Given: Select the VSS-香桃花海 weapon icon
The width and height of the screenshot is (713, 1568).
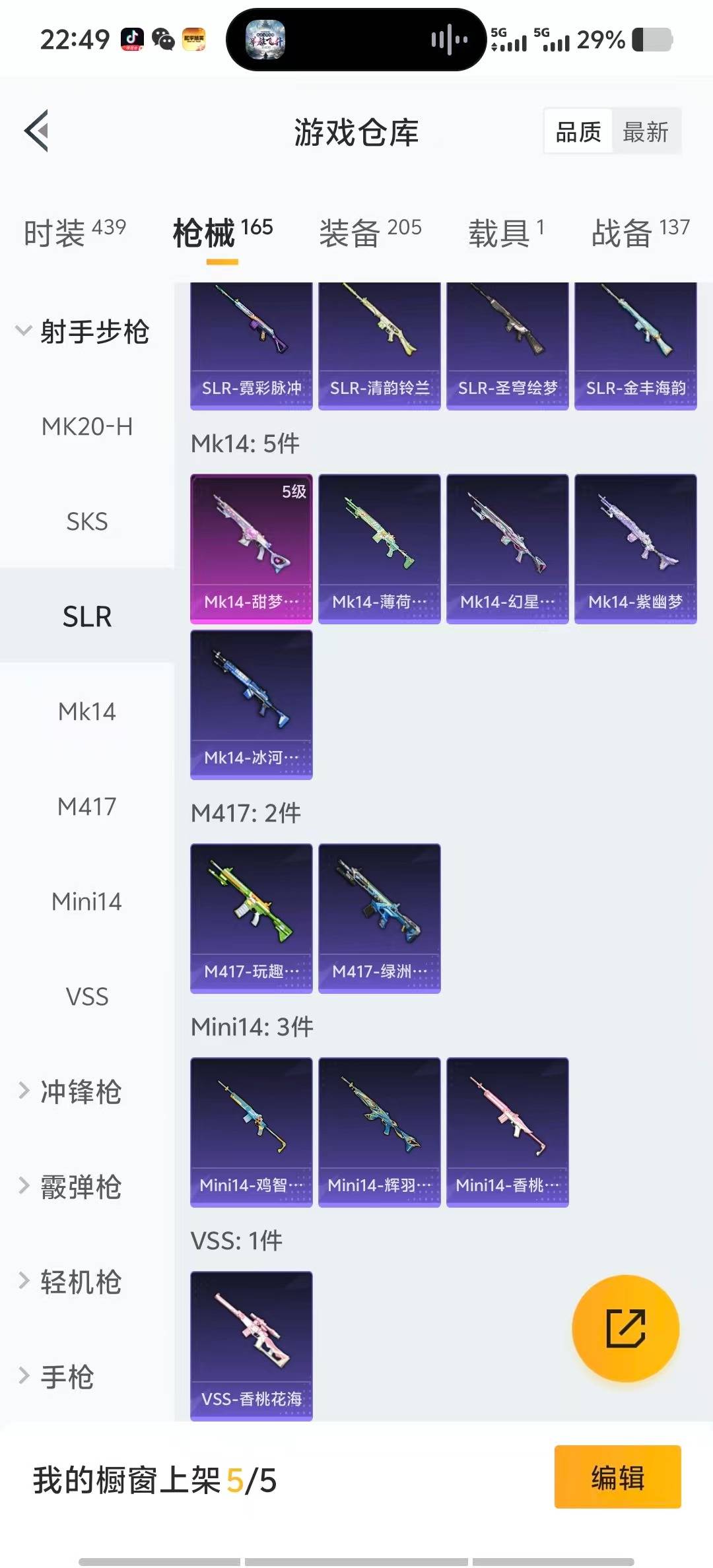Looking at the screenshot, I should pyautogui.click(x=251, y=1344).
